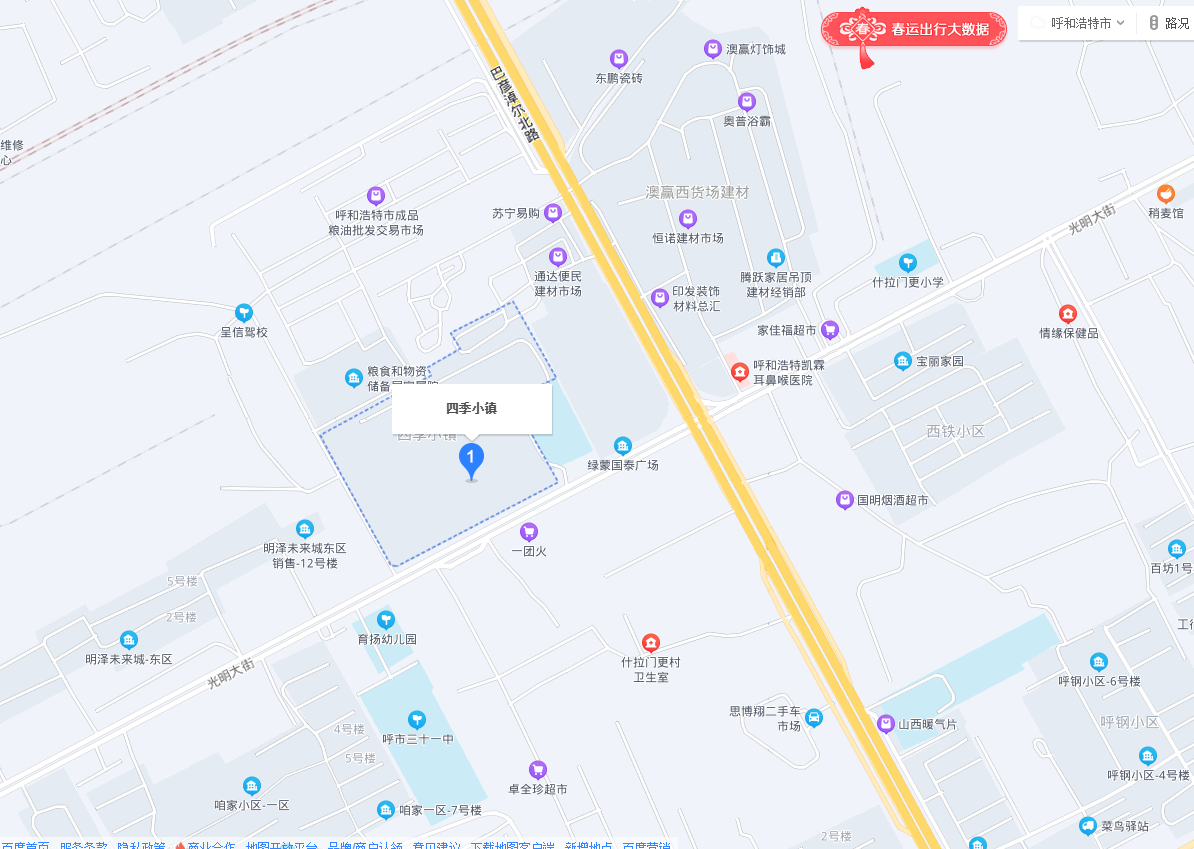Toggle the 路况 traffic layer

click(x=1168, y=23)
